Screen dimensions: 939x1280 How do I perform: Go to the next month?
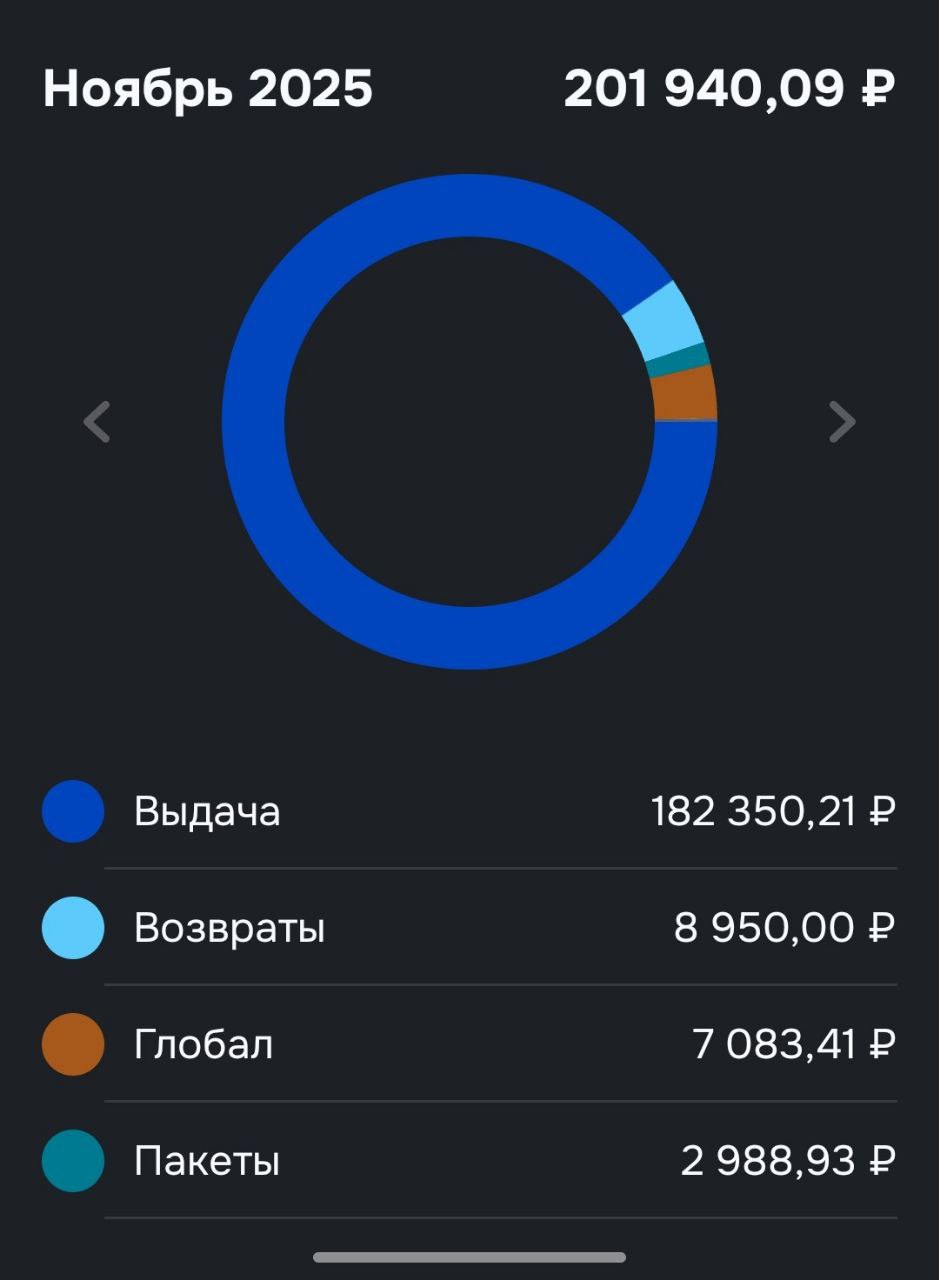tap(842, 422)
